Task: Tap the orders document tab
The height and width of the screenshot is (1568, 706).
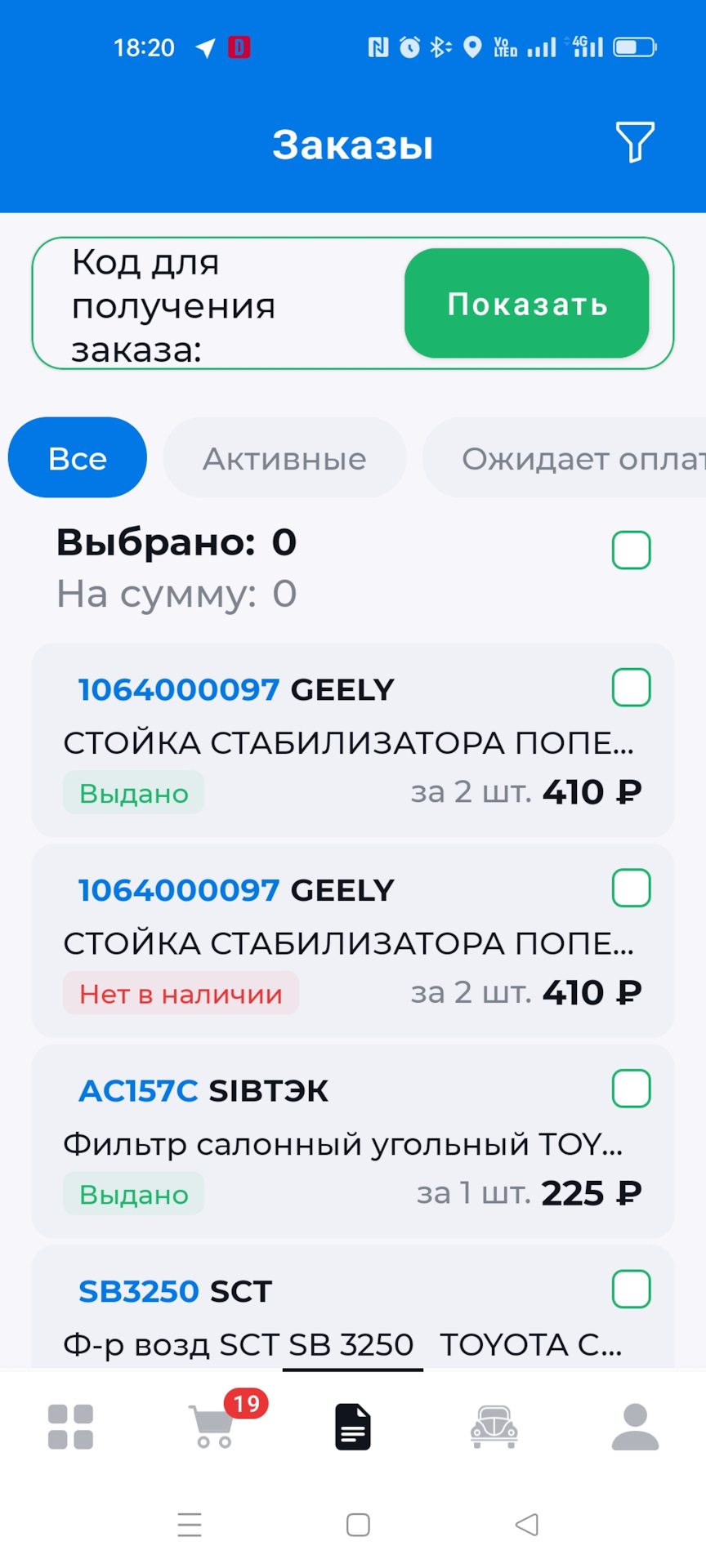Action: (x=353, y=1427)
